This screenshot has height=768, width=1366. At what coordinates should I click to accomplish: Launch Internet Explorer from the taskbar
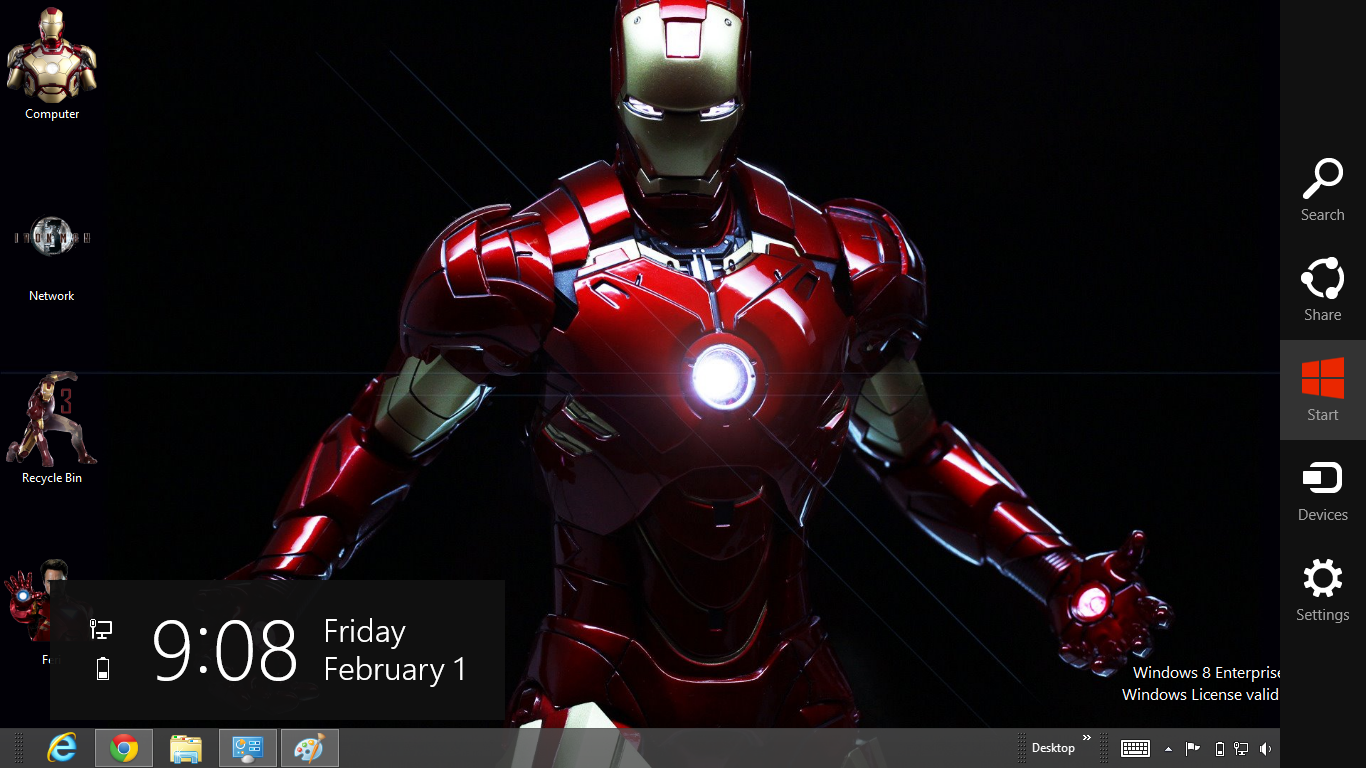tap(62, 748)
